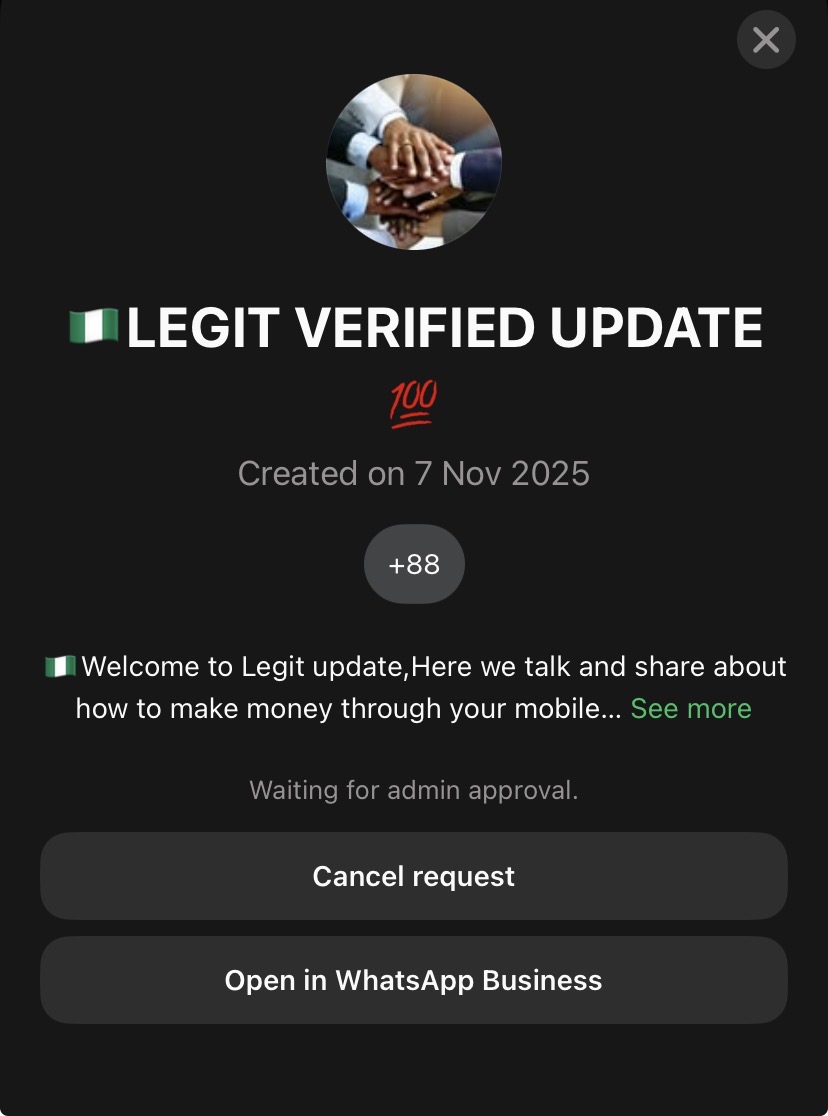View the +88 members chip
Viewport: 828px width, 1116px height.
(x=414, y=564)
